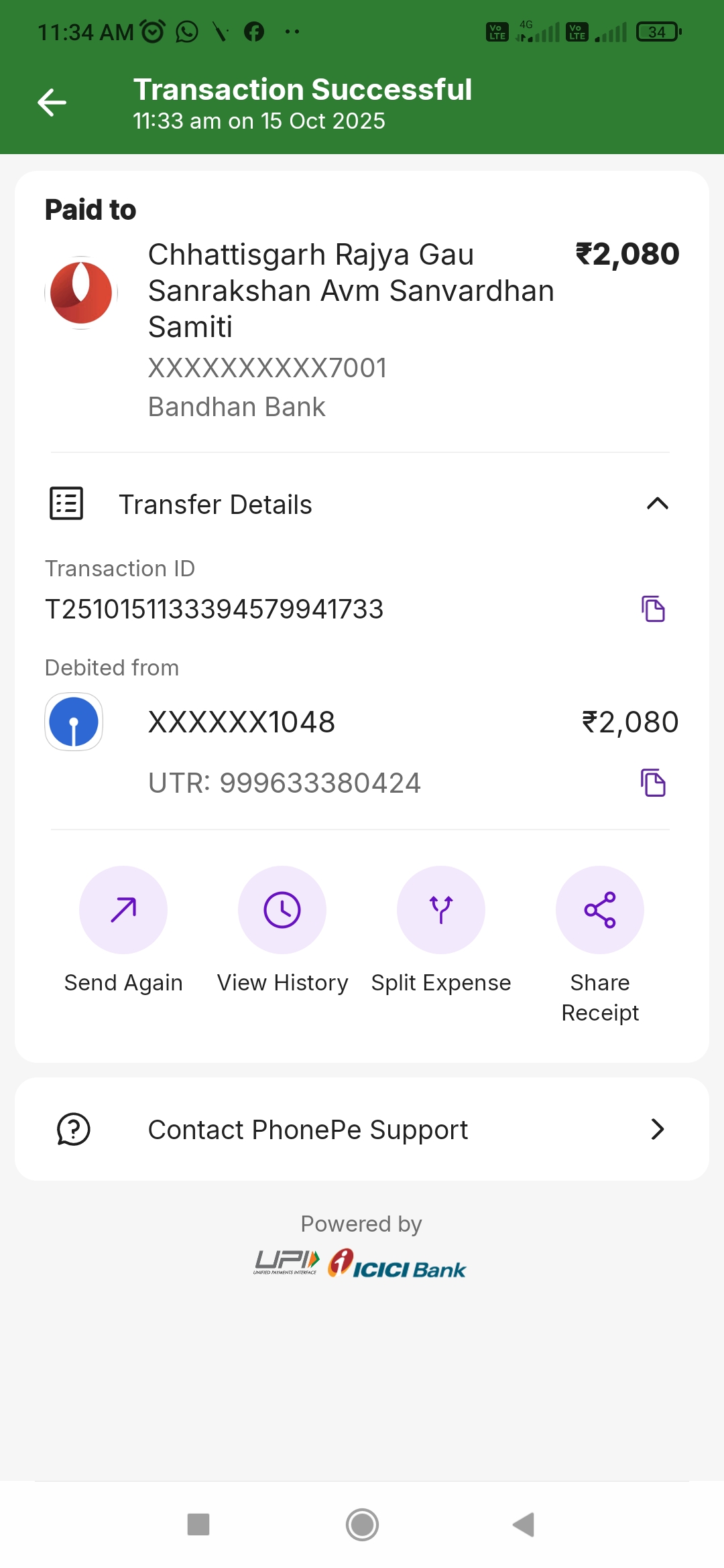Tap the system home button
This screenshot has height=1568, width=724.
(362, 1524)
